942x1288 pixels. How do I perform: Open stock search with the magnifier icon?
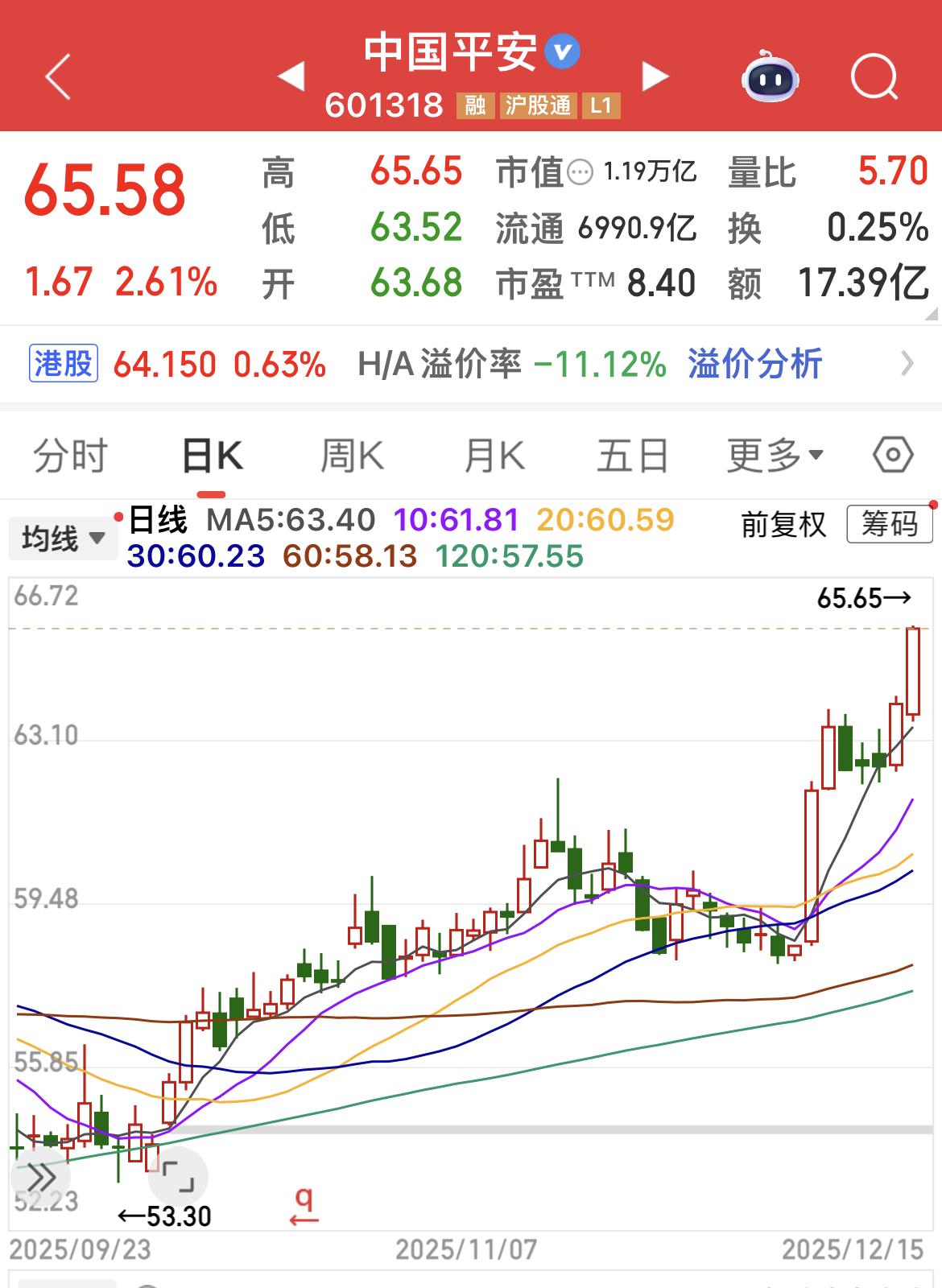(x=876, y=76)
